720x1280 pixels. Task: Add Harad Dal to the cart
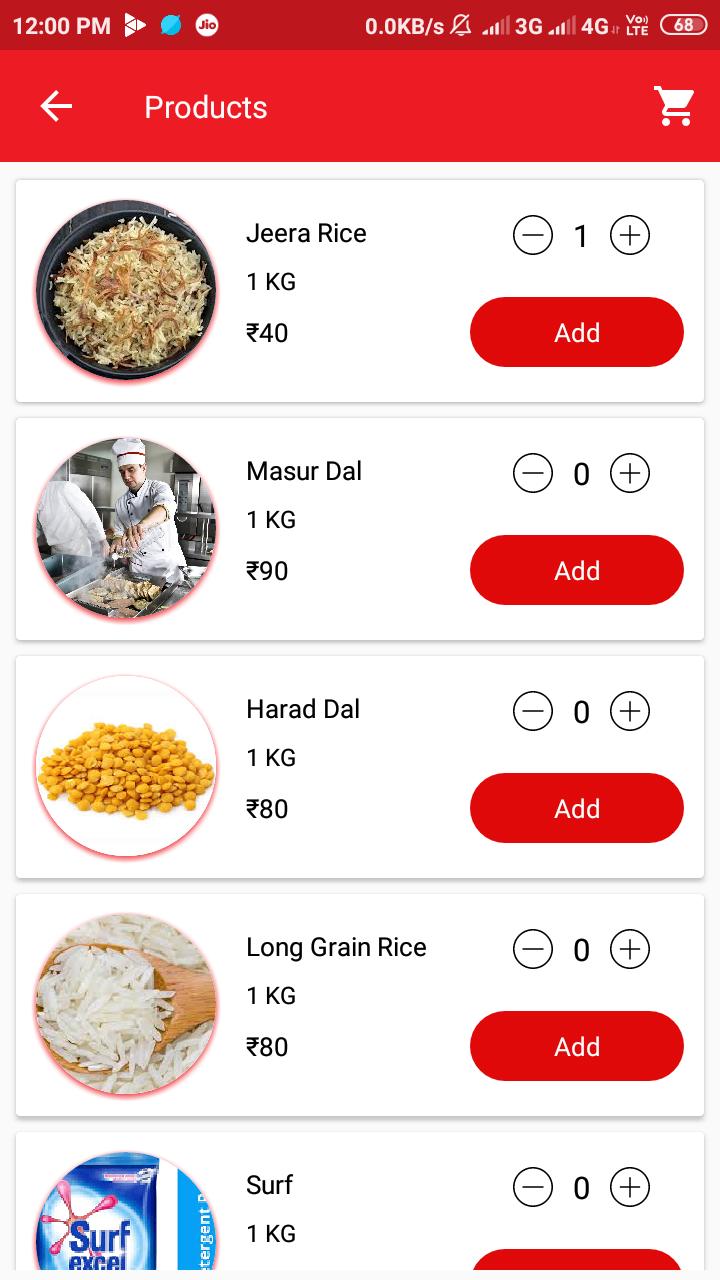pyautogui.click(x=577, y=808)
